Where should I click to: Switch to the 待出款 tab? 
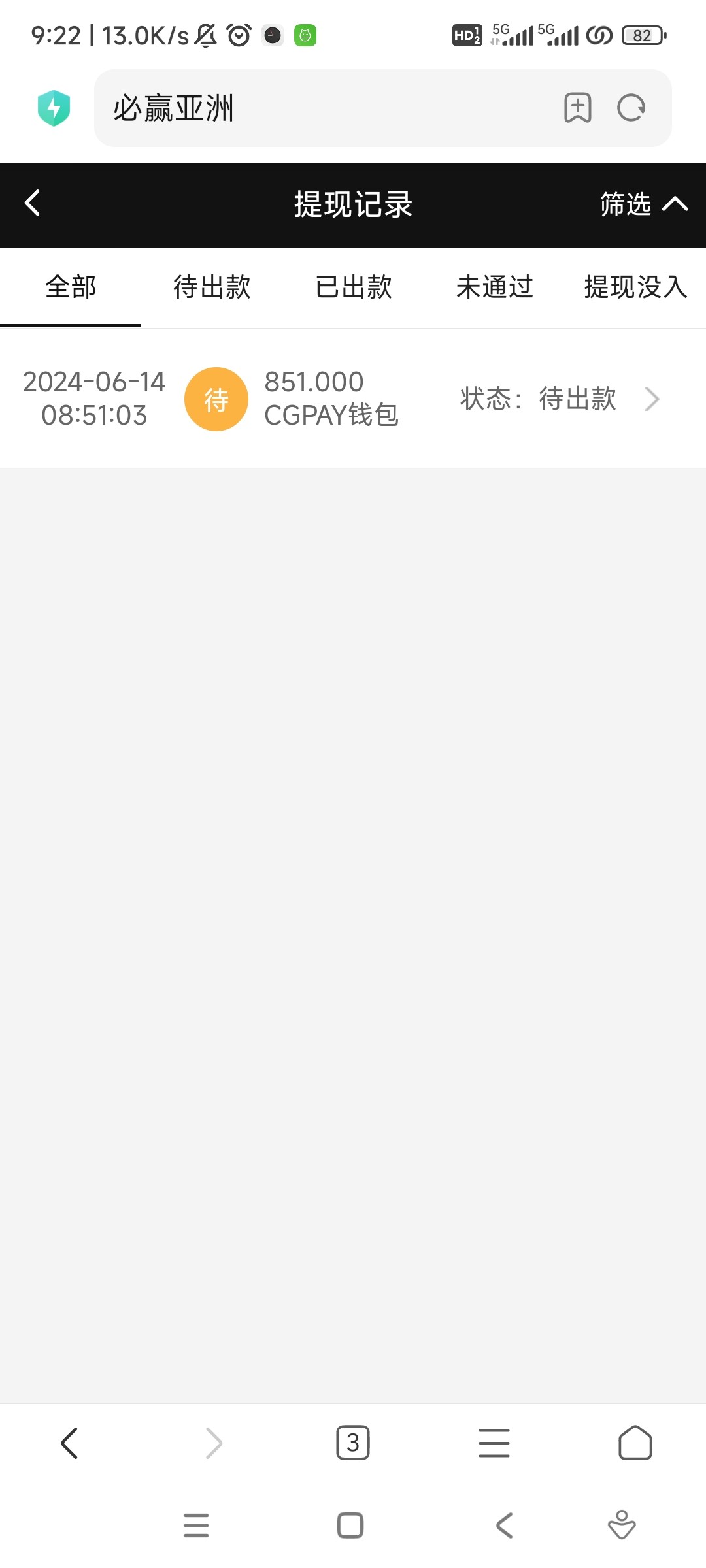coord(212,287)
